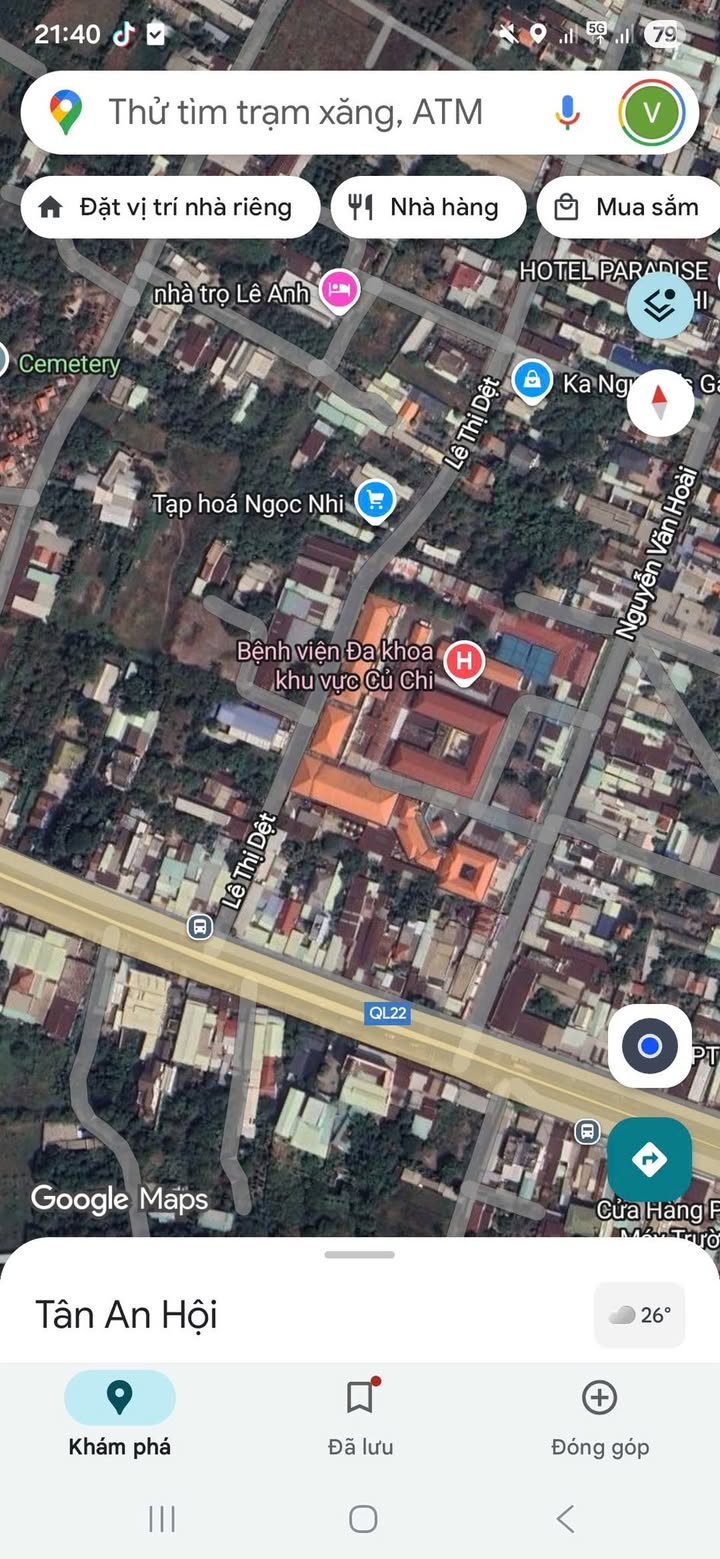The height and width of the screenshot is (1559, 720).
Task: Select the Đặt vị trí nhà riêng chip
Action: coord(170,208)
